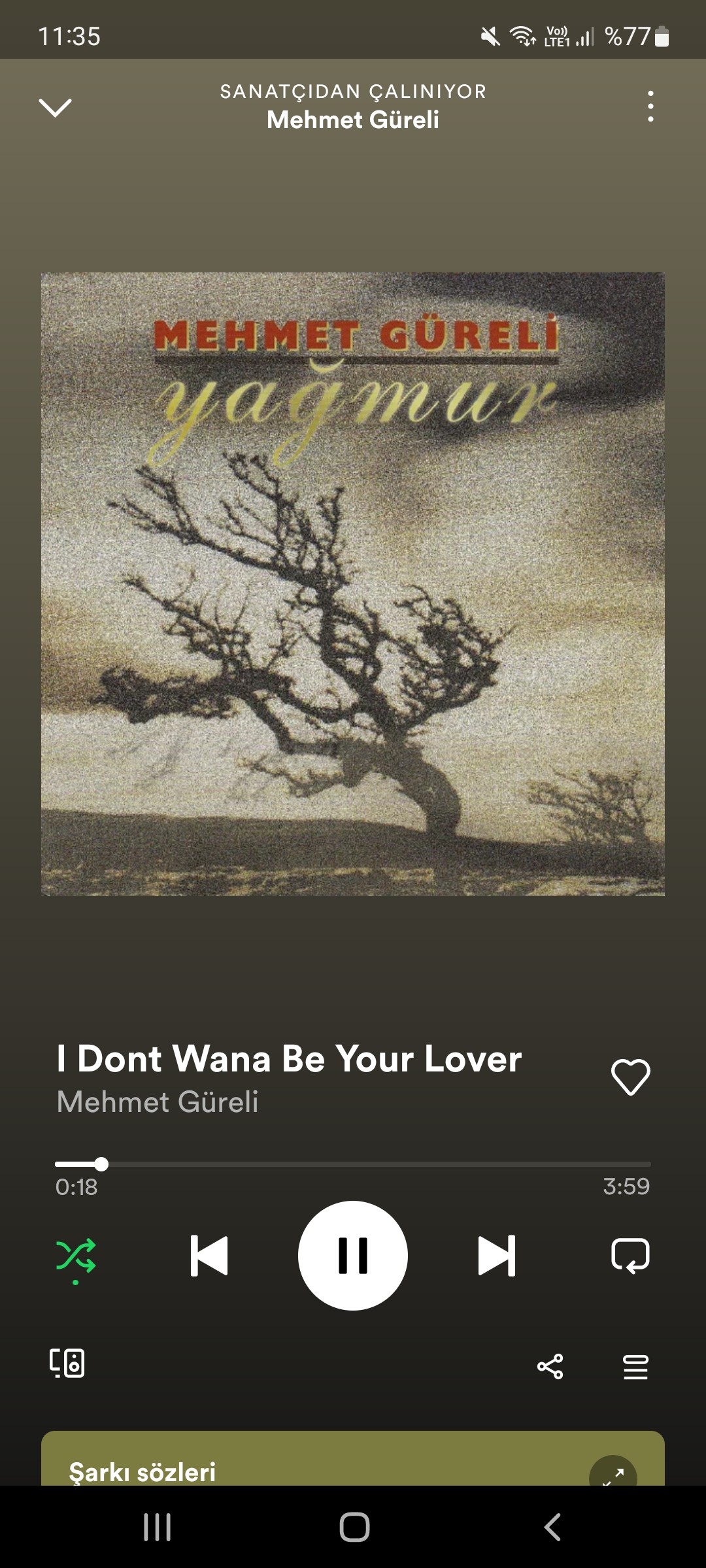Expand the Şarkı sözleri lyrics card

coord(613,1474)
